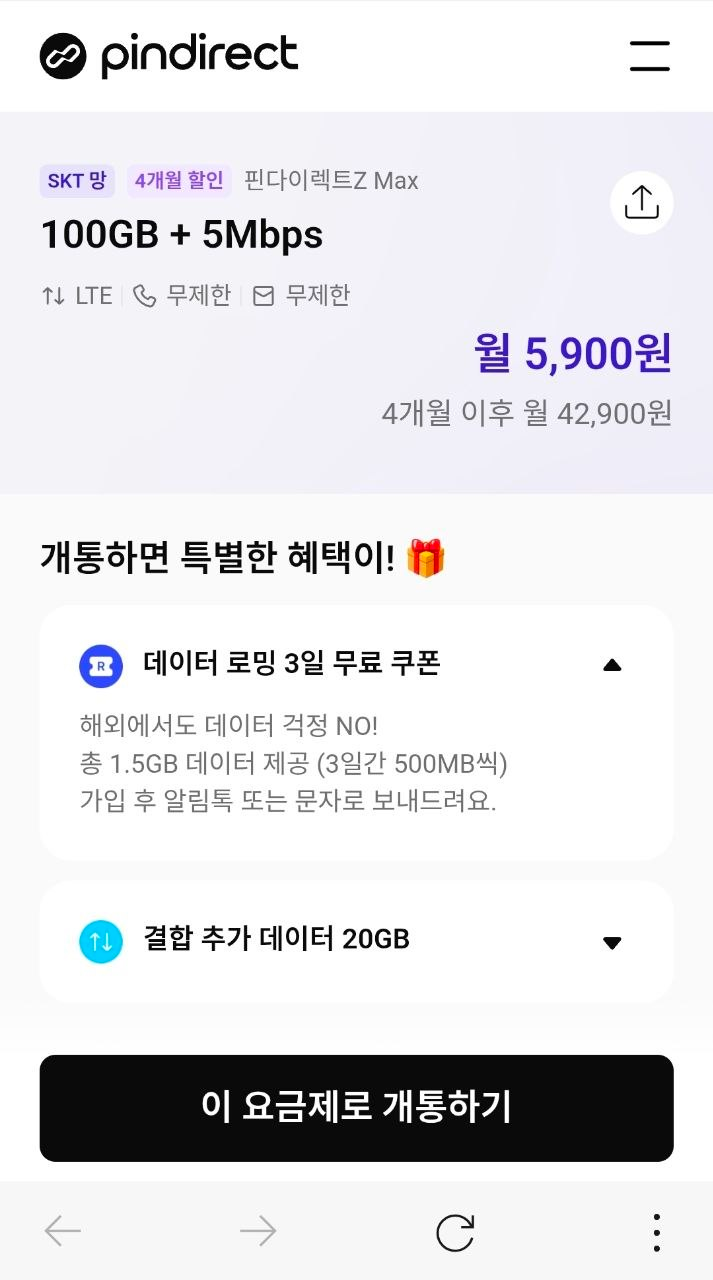Expand the 결합 추가 데이터 20GB section

tap(612, 942)
